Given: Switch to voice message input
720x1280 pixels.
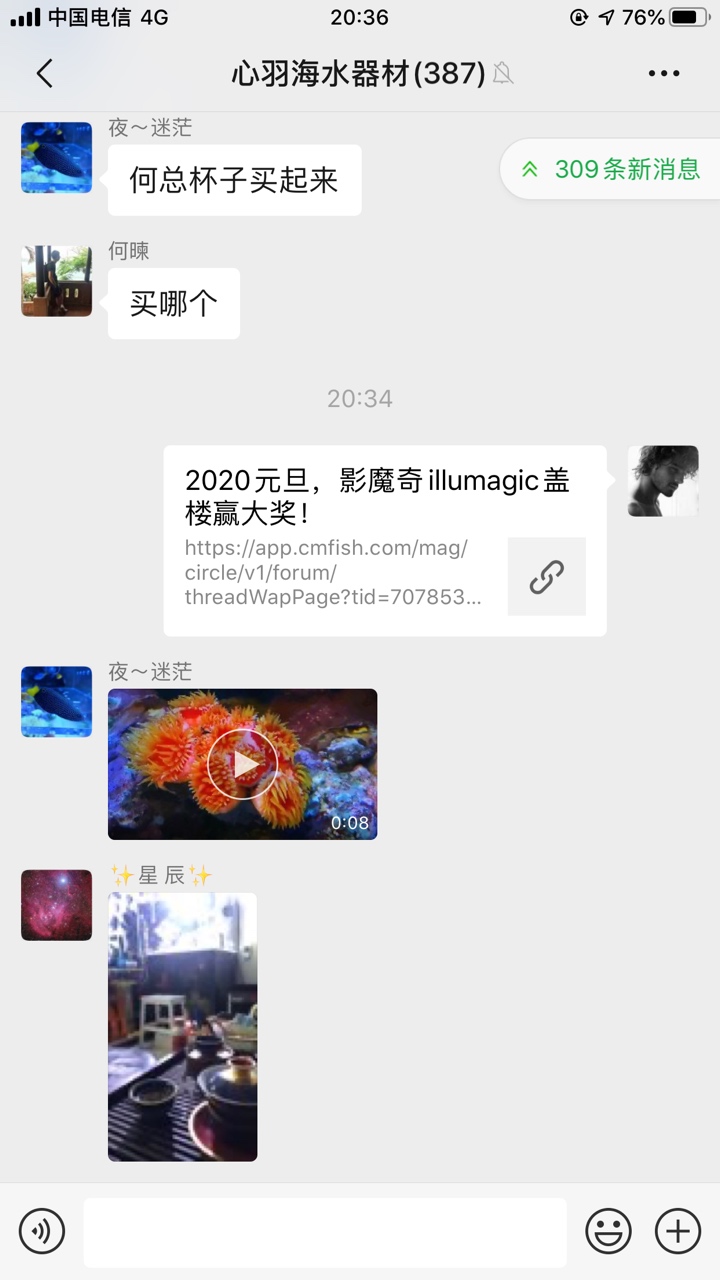Looking at the screenshot, I should pyautogui.click(x=42, y=1230).
